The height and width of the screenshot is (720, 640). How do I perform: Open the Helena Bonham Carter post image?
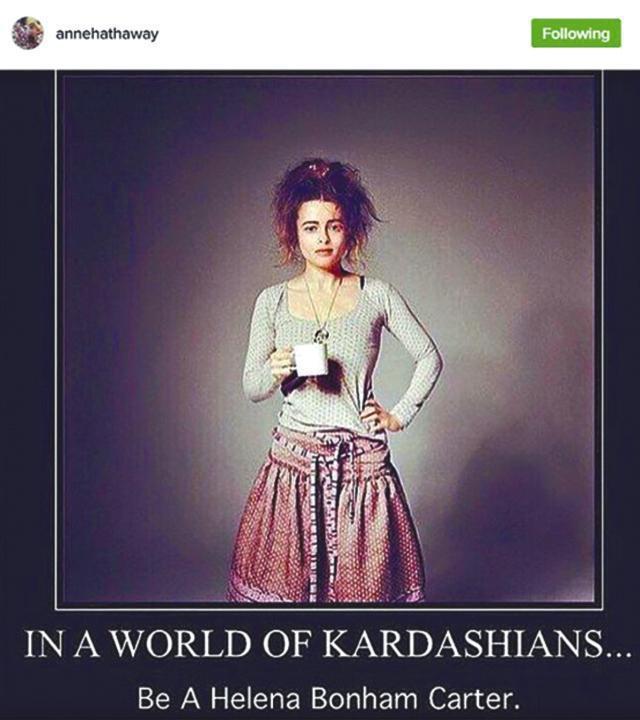point(330,340)
